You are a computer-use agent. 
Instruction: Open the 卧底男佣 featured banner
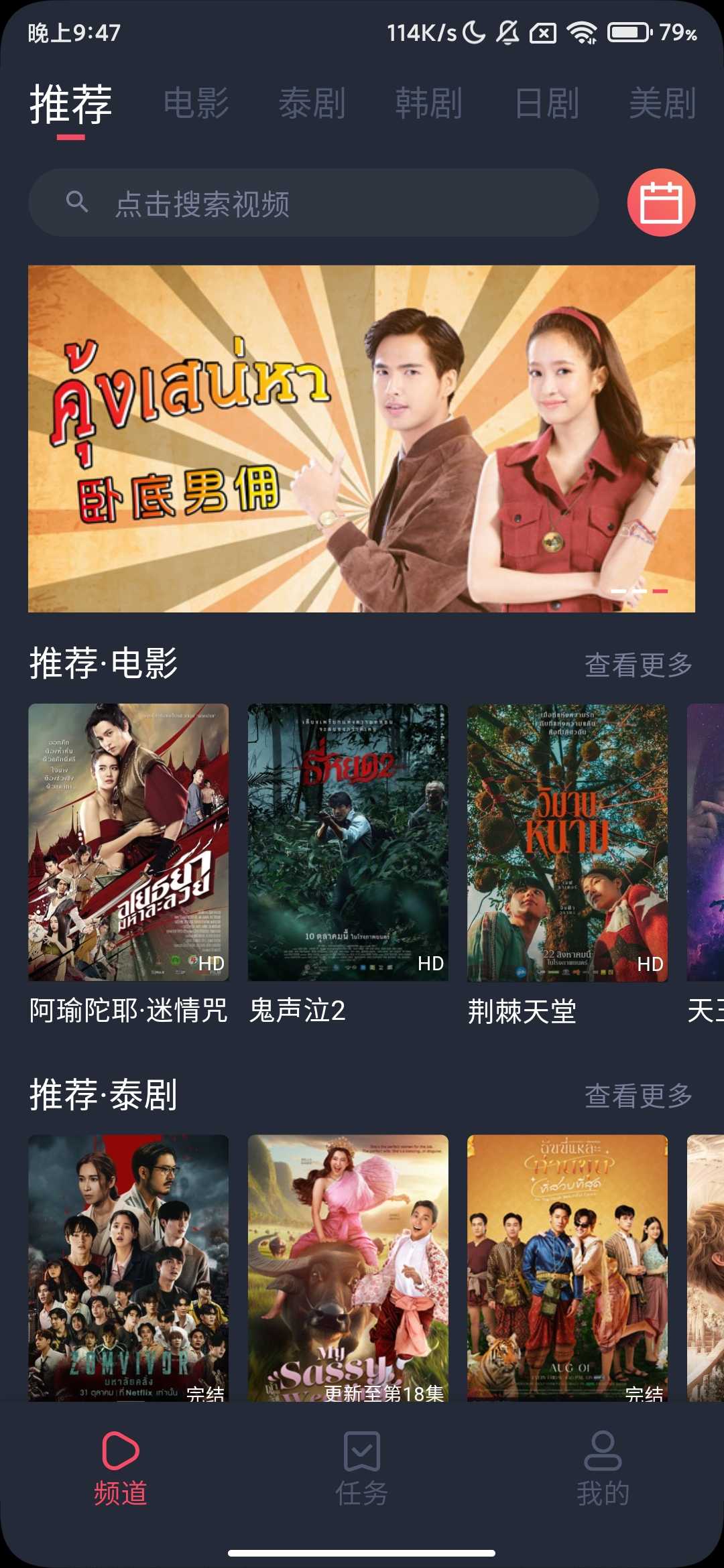(x=361, y=439)
